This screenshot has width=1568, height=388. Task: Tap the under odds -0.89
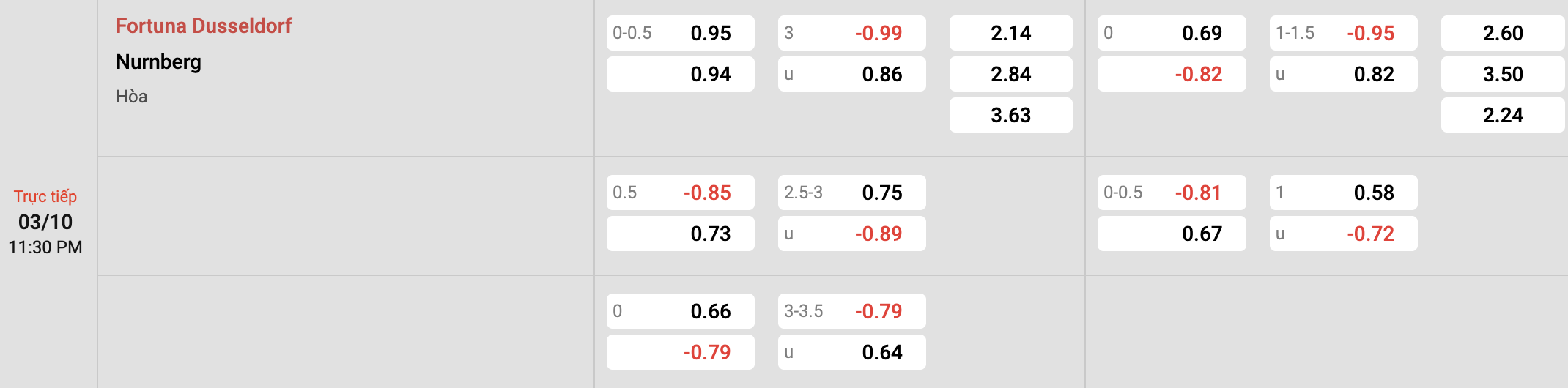(x=852, y=234)
